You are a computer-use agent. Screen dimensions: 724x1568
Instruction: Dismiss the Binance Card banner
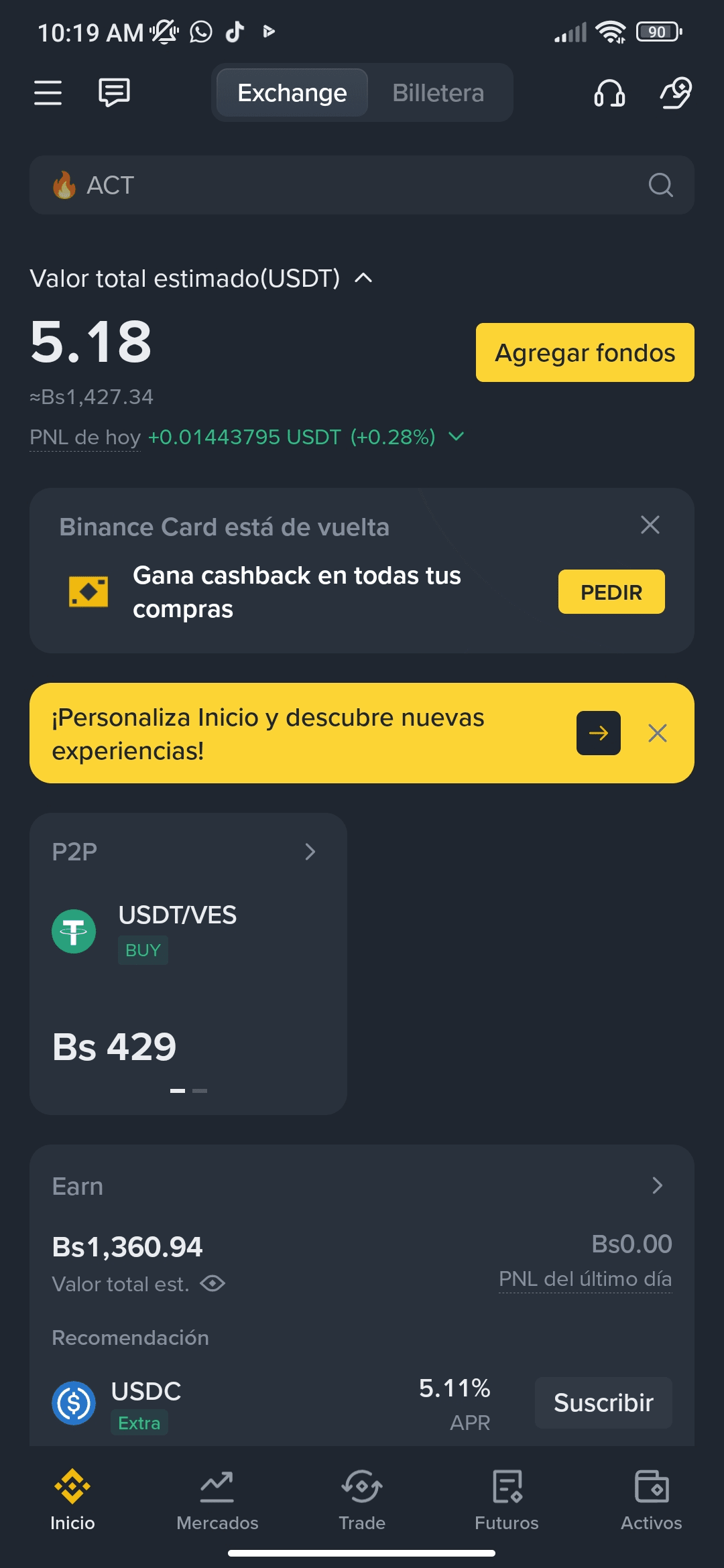[650, 525]
